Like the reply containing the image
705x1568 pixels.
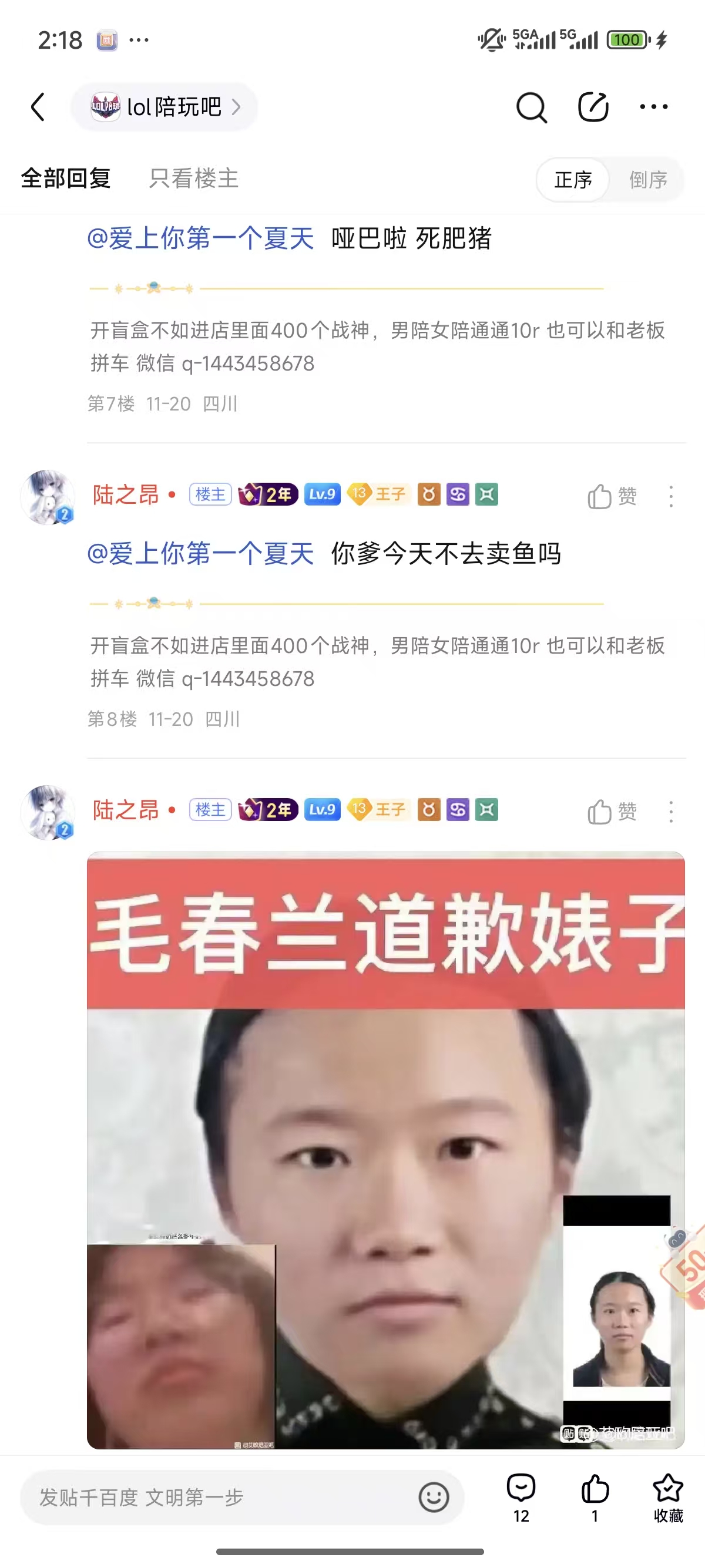612,812
